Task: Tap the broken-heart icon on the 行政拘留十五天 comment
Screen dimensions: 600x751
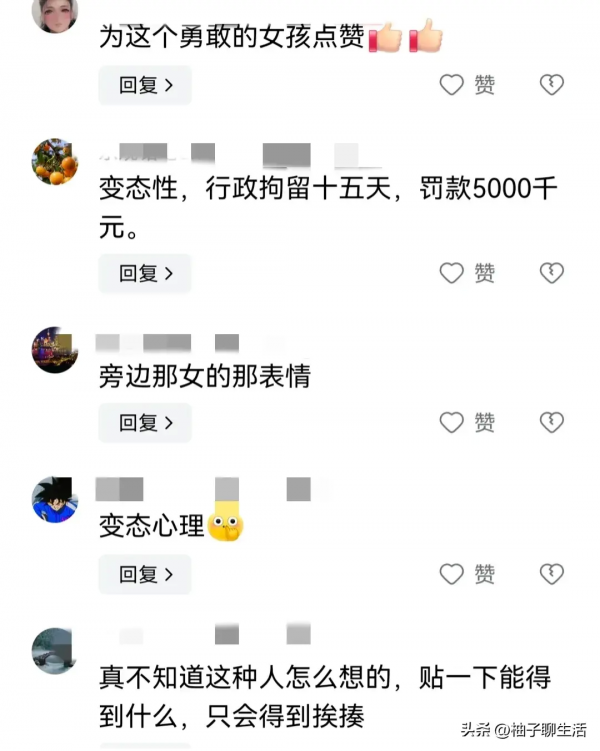Action: [552, 273]
